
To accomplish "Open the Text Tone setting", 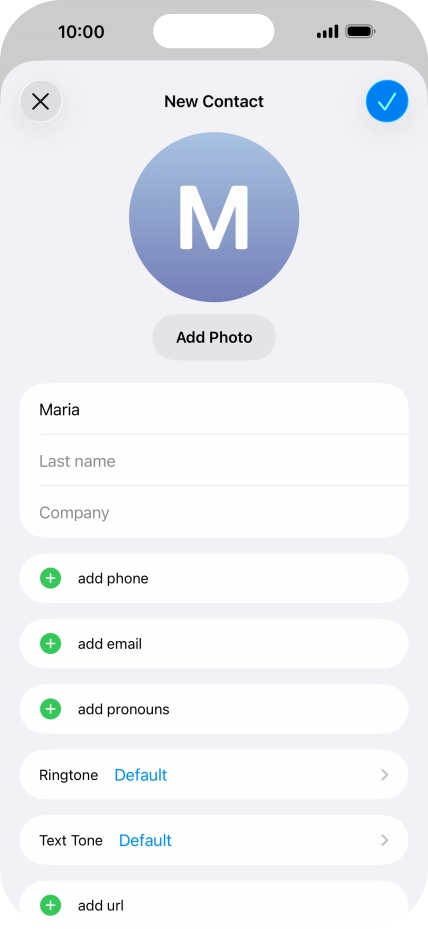I will tap(214, 840).
